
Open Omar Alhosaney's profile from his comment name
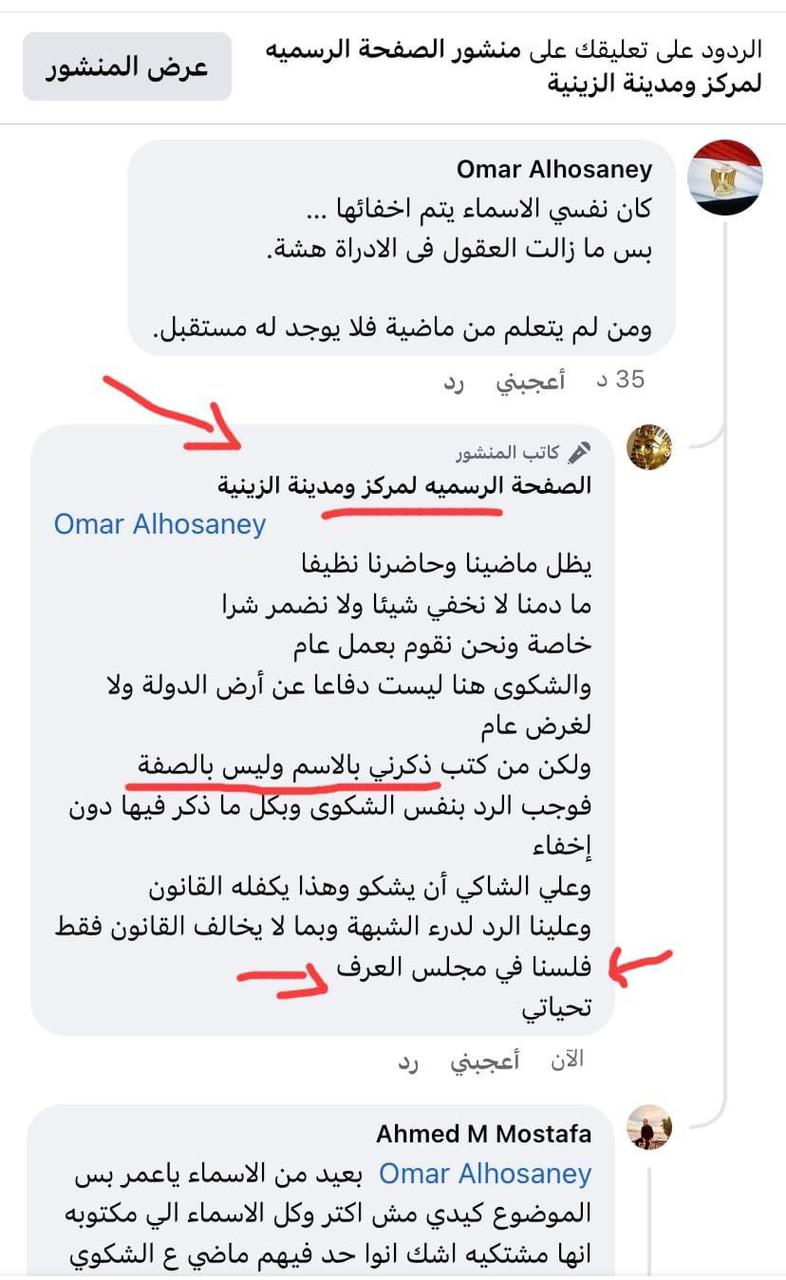pyautogui.click(x=554, y=169)
